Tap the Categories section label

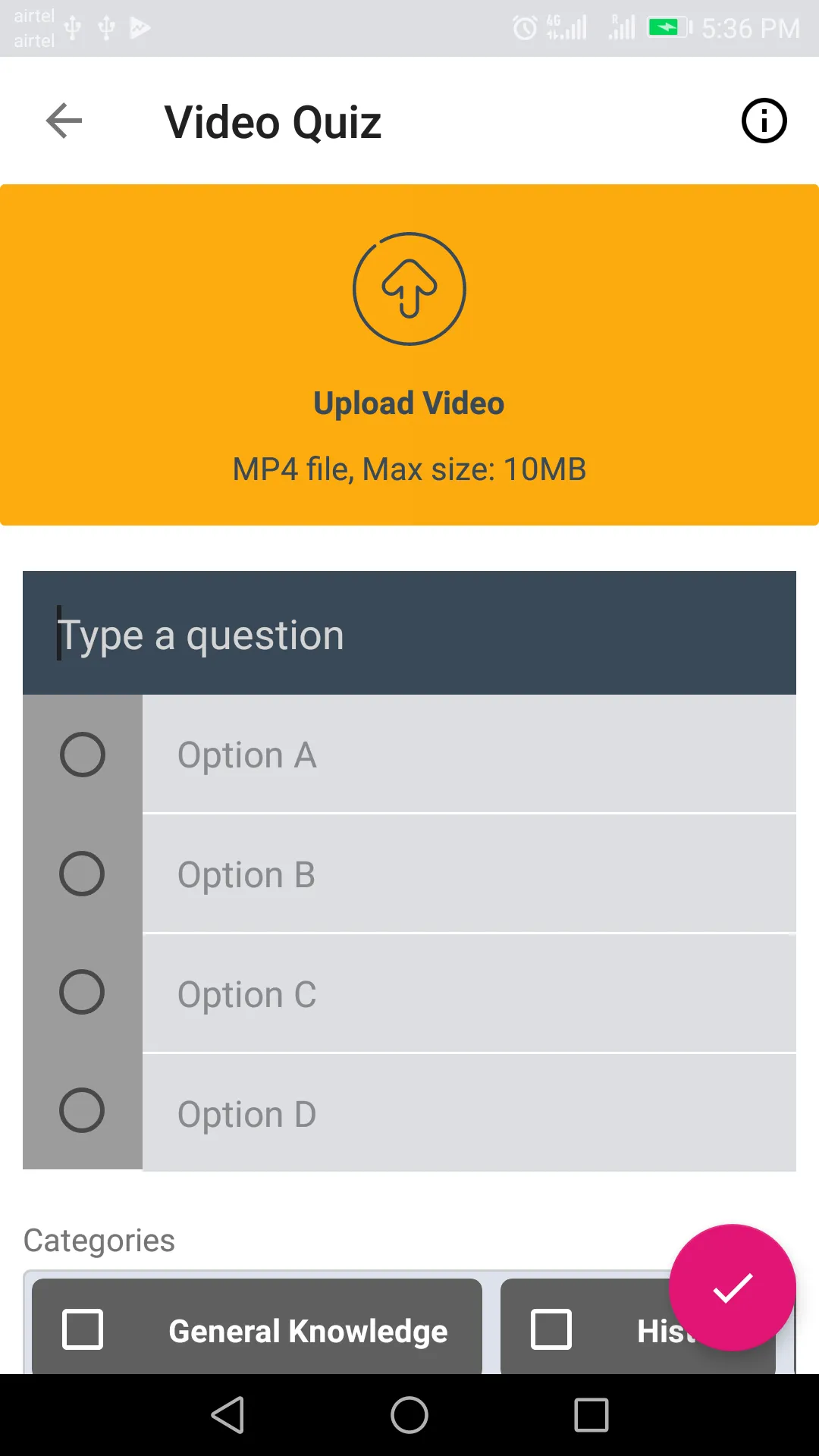98,1241
